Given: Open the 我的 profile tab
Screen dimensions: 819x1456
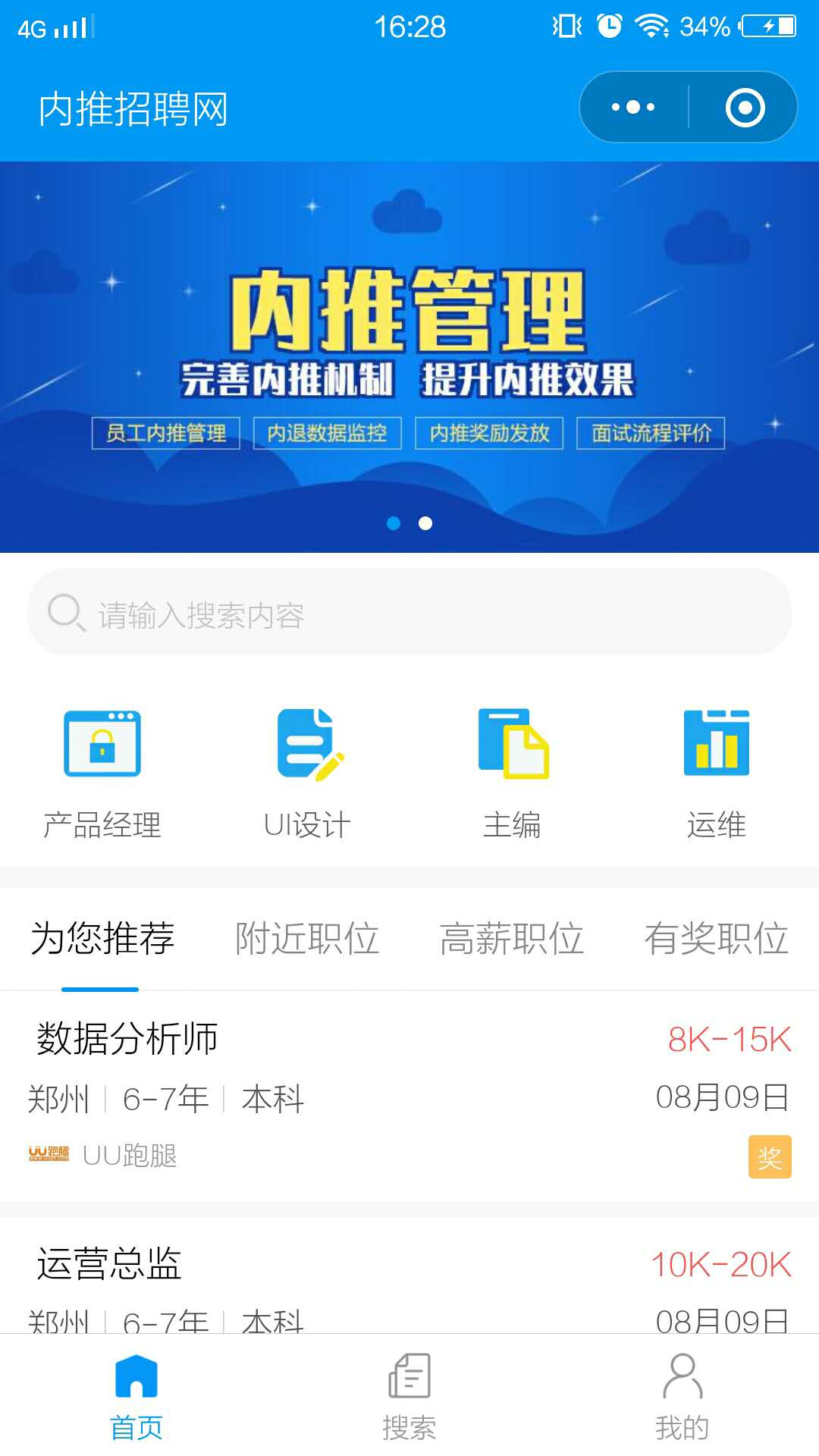Looking at the screenshot, I should tap(682, 1395).
